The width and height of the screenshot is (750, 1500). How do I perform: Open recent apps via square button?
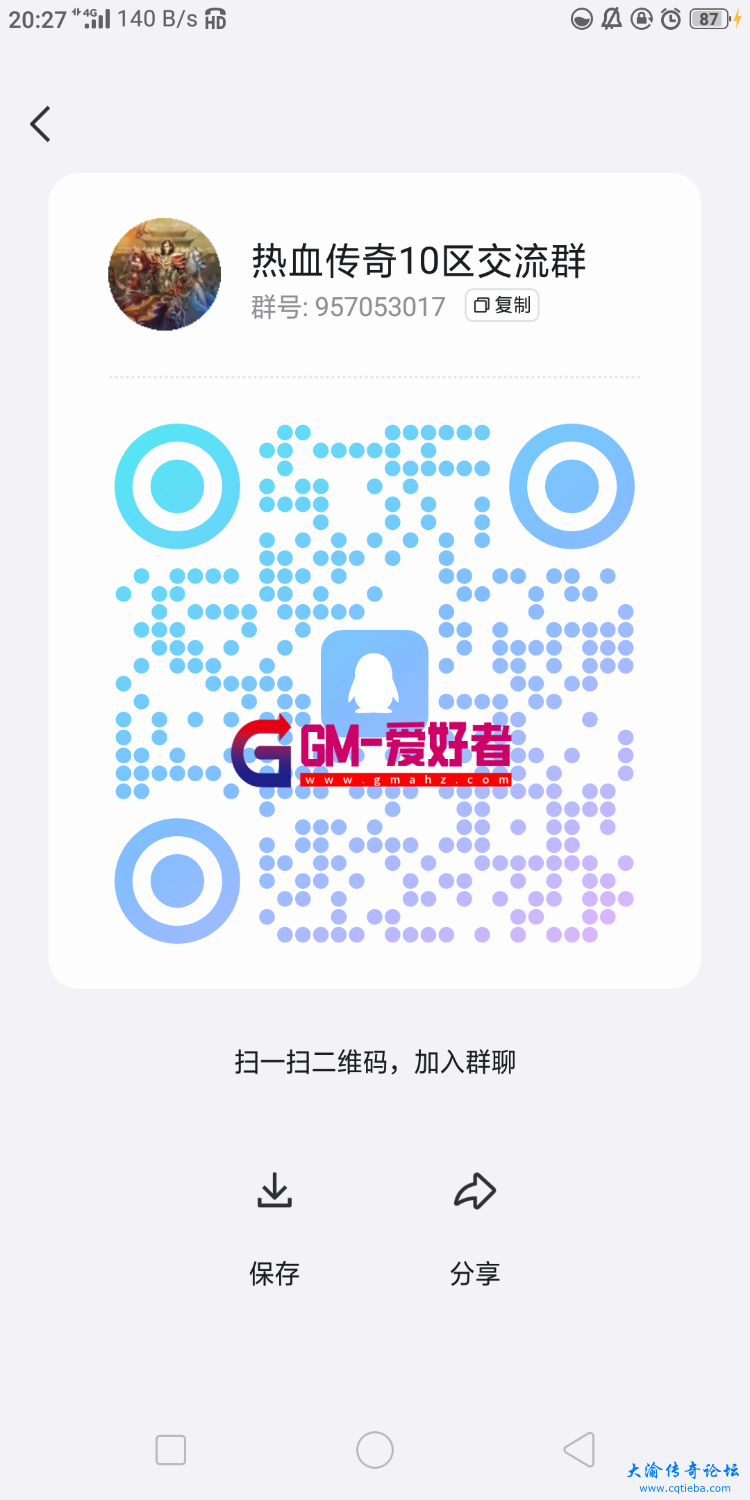pyautogui.click(x=171, y=1449)
